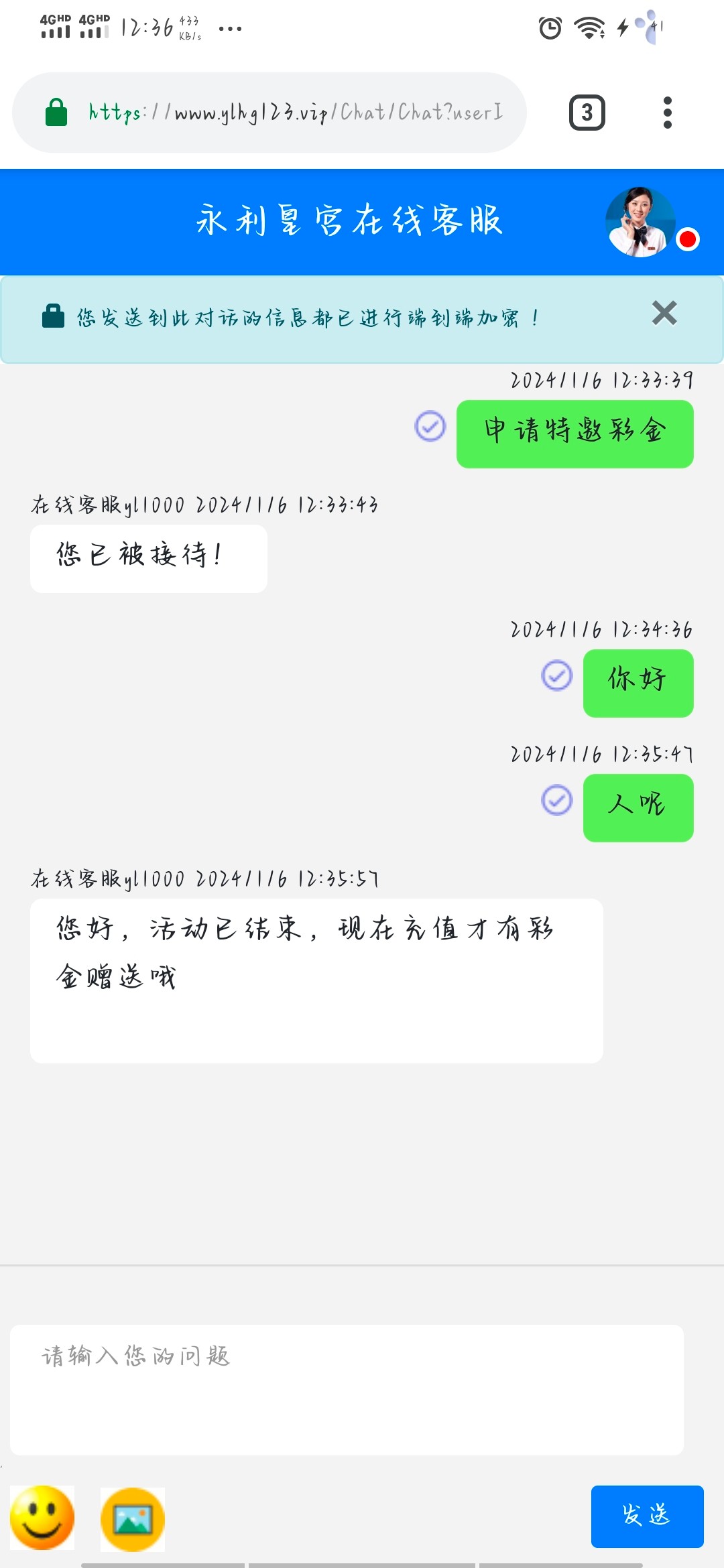
Task: Open the emoji picker
Action: 42,1518
